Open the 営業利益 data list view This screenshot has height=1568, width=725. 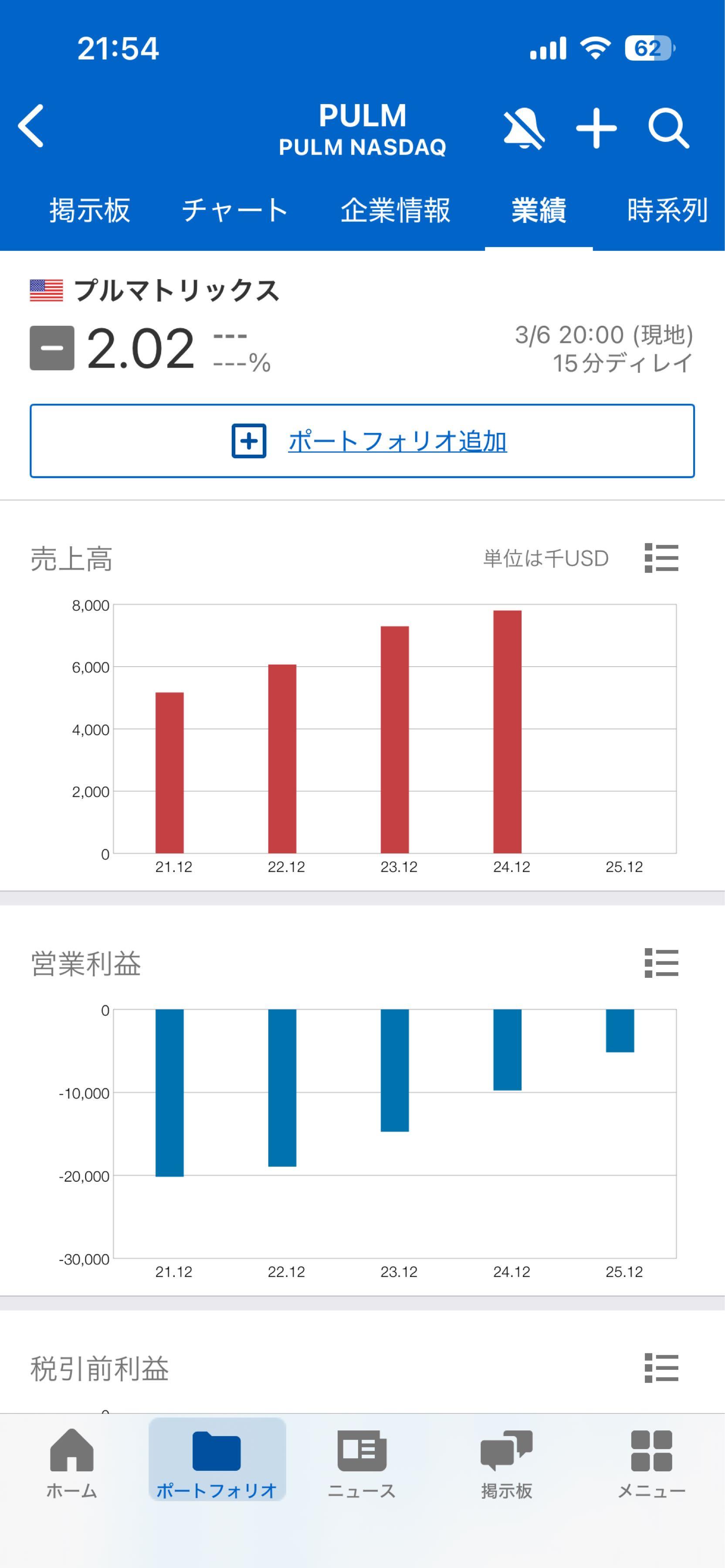pyautogui.click(x=663, y=963)
